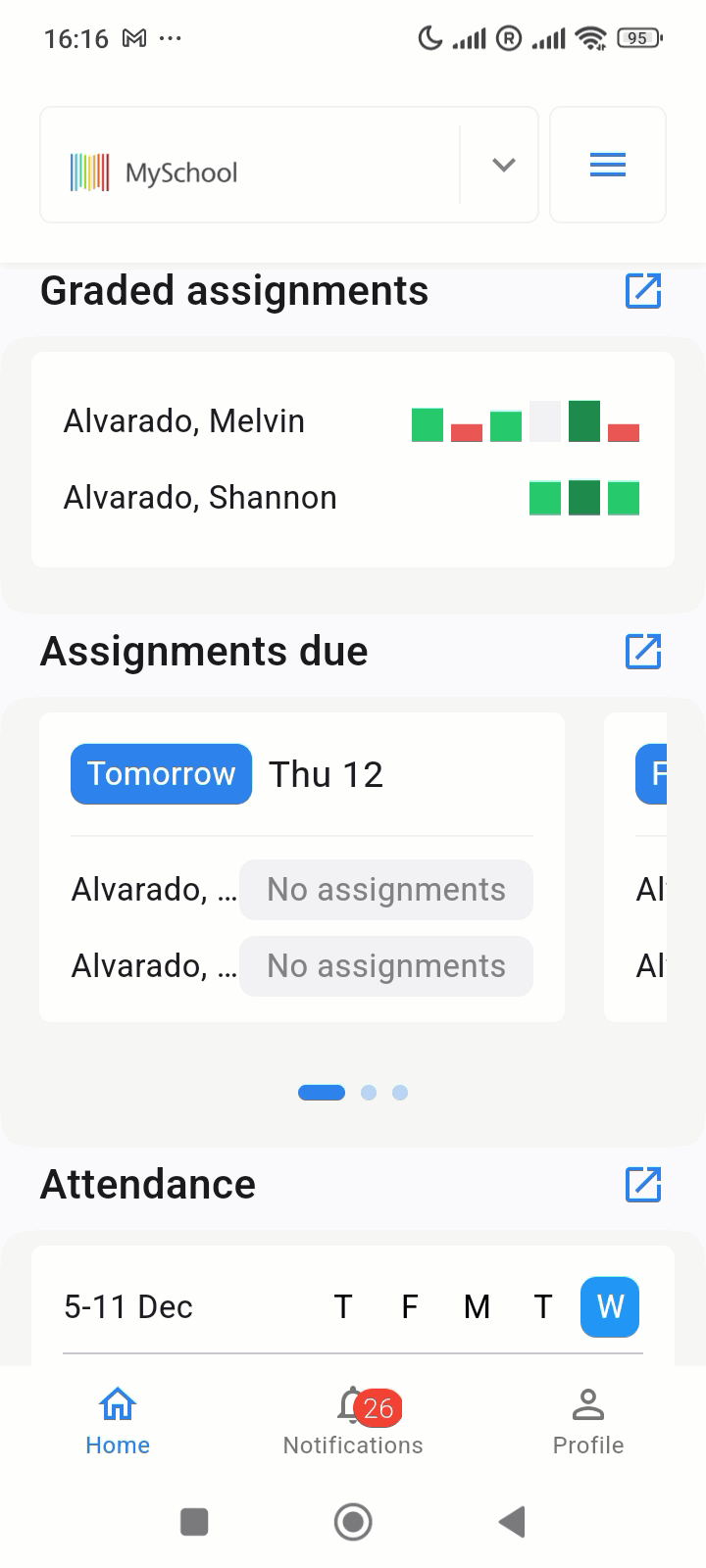The width and height of the screenshot is (706, 1568).
Task: Select Wednesday in the attendance week
Action: (x=610, y=1306)
